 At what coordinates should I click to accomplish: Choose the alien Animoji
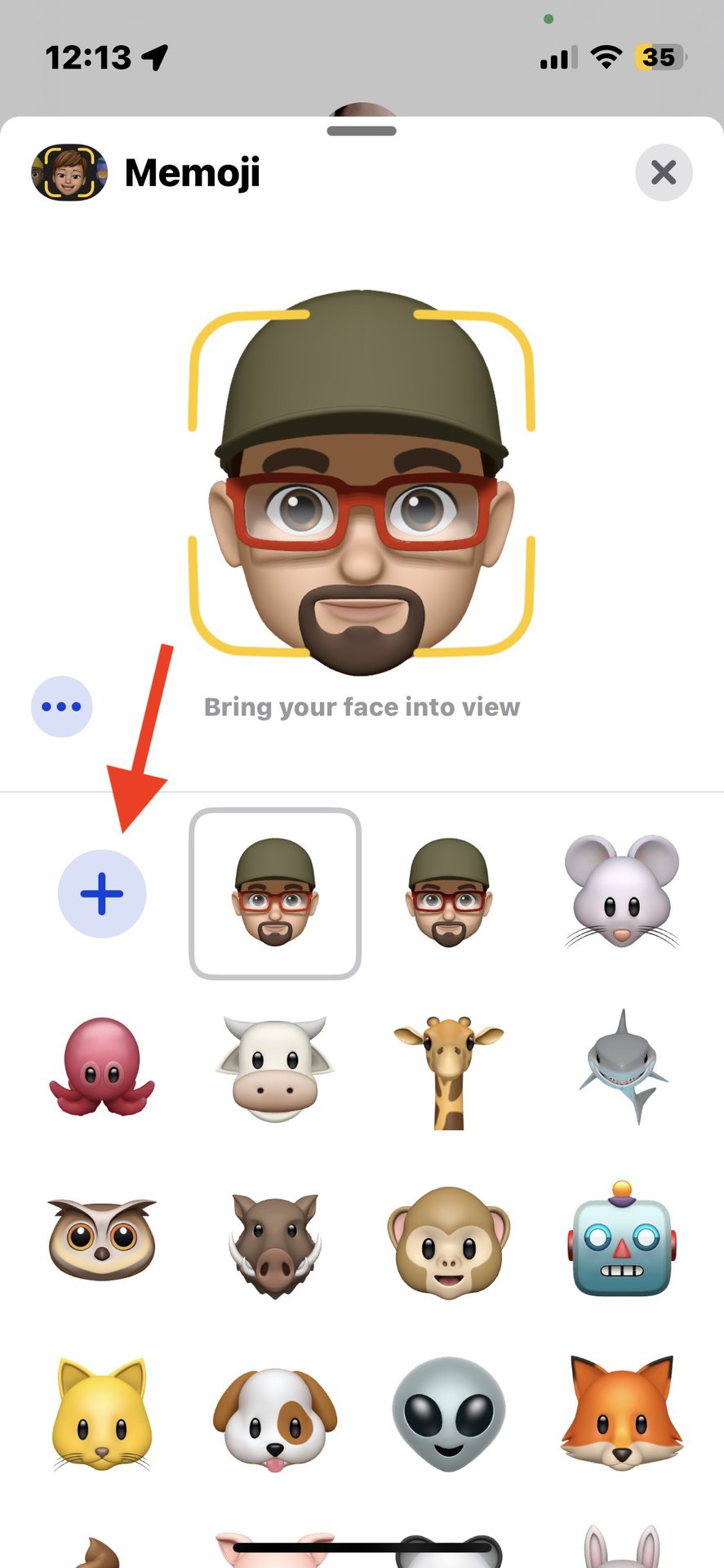(x=448, y=1414)
